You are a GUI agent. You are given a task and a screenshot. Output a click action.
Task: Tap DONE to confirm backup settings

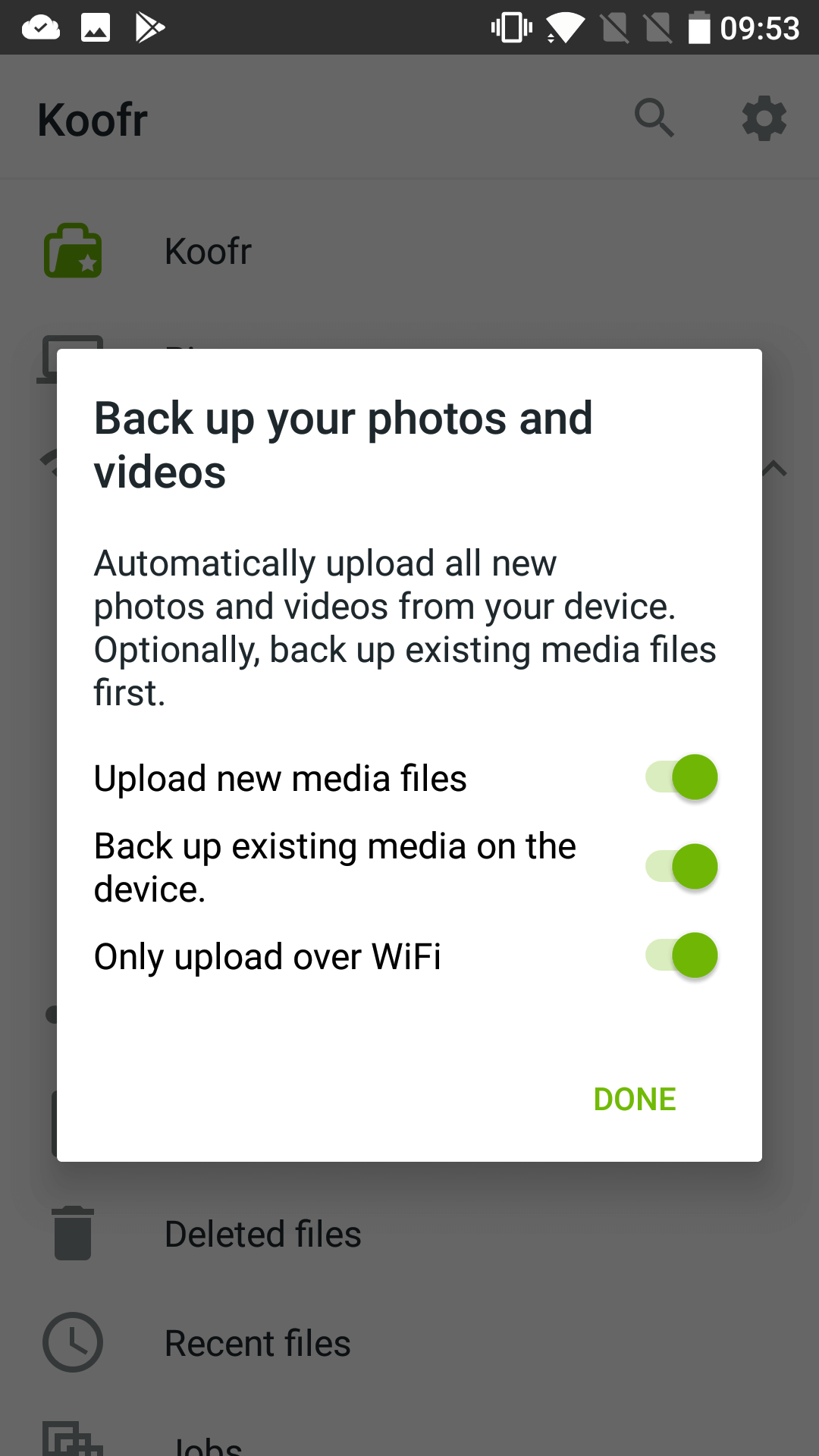coord(635,1099)
